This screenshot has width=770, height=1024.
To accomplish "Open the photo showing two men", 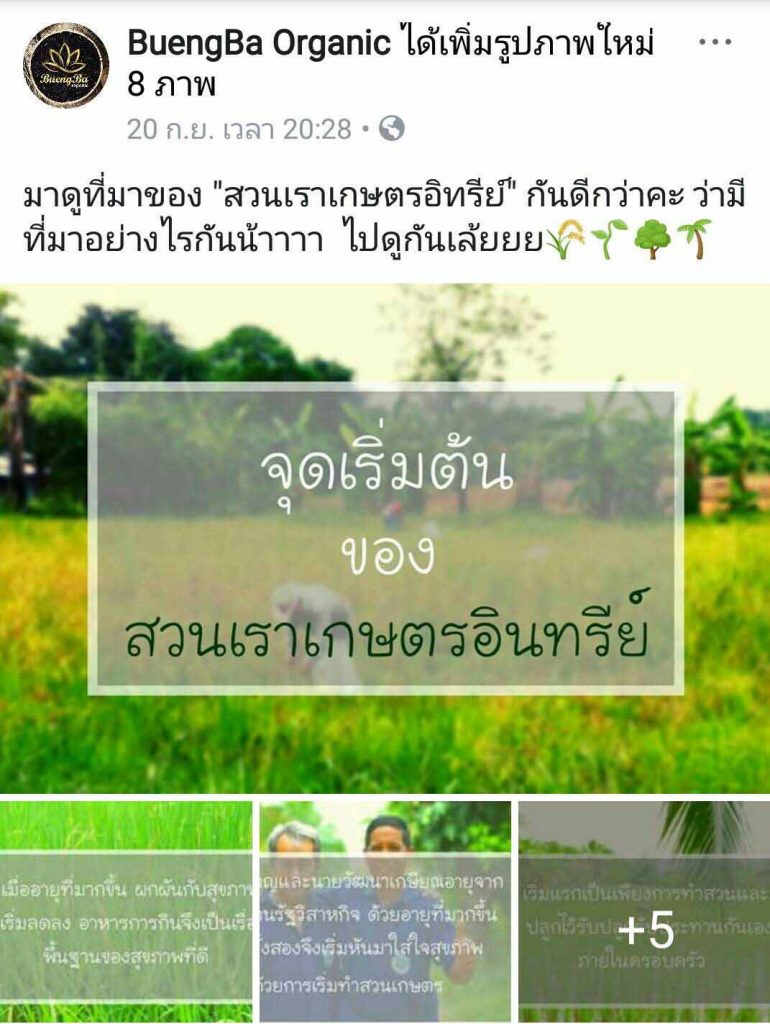I will coord(385,910).
